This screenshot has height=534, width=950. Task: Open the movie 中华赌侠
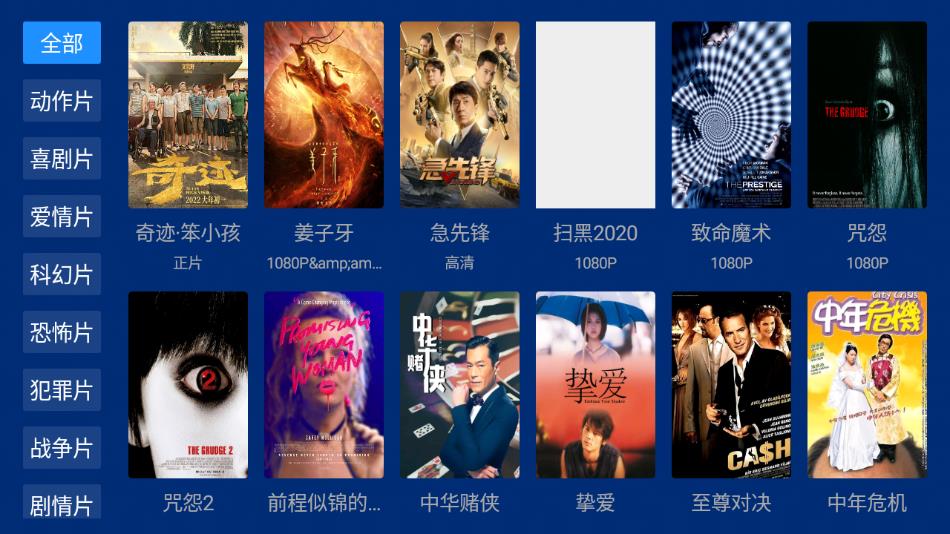pyautogui.click(x=460, y=385)
